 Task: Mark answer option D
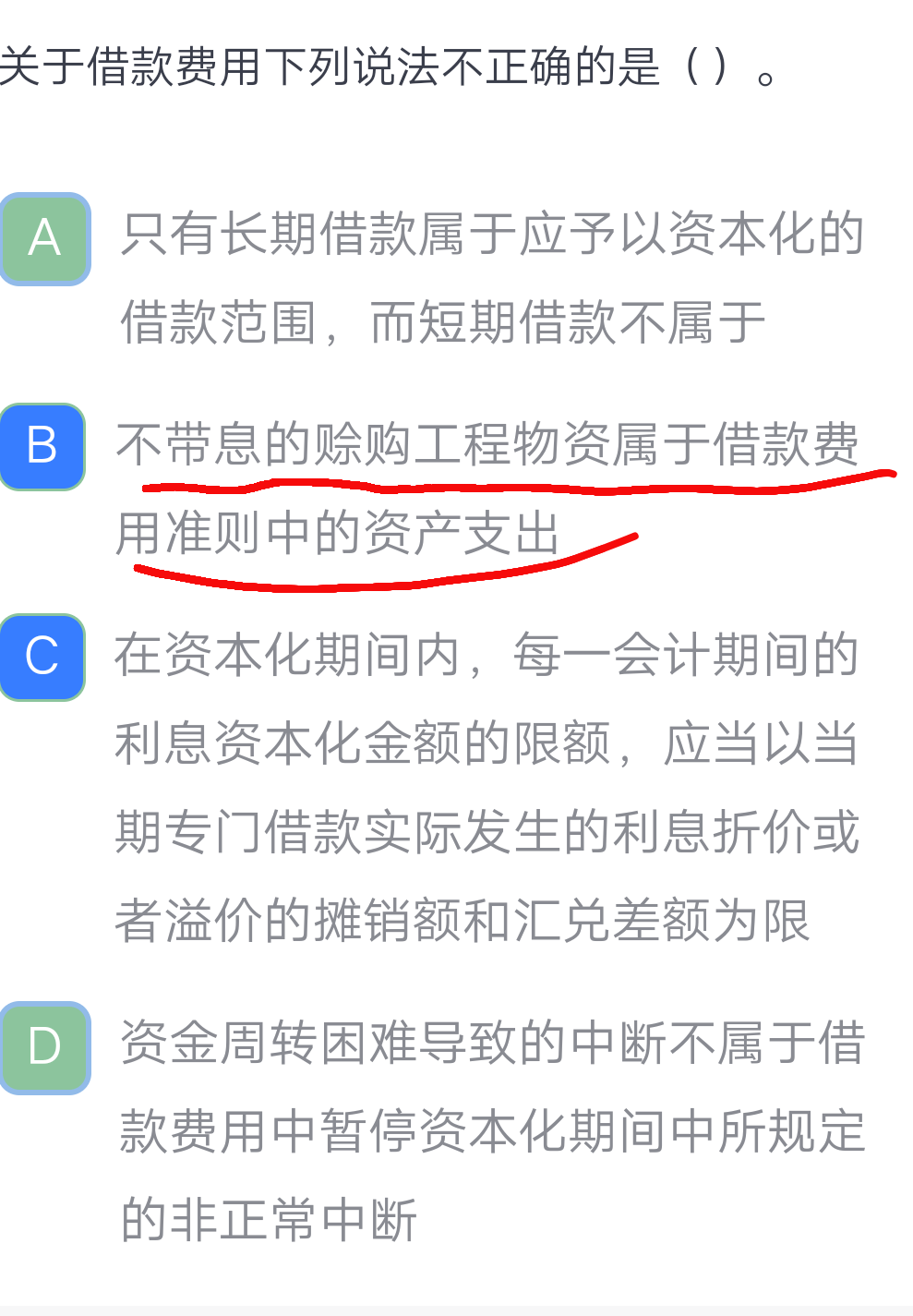[44, 1047]
